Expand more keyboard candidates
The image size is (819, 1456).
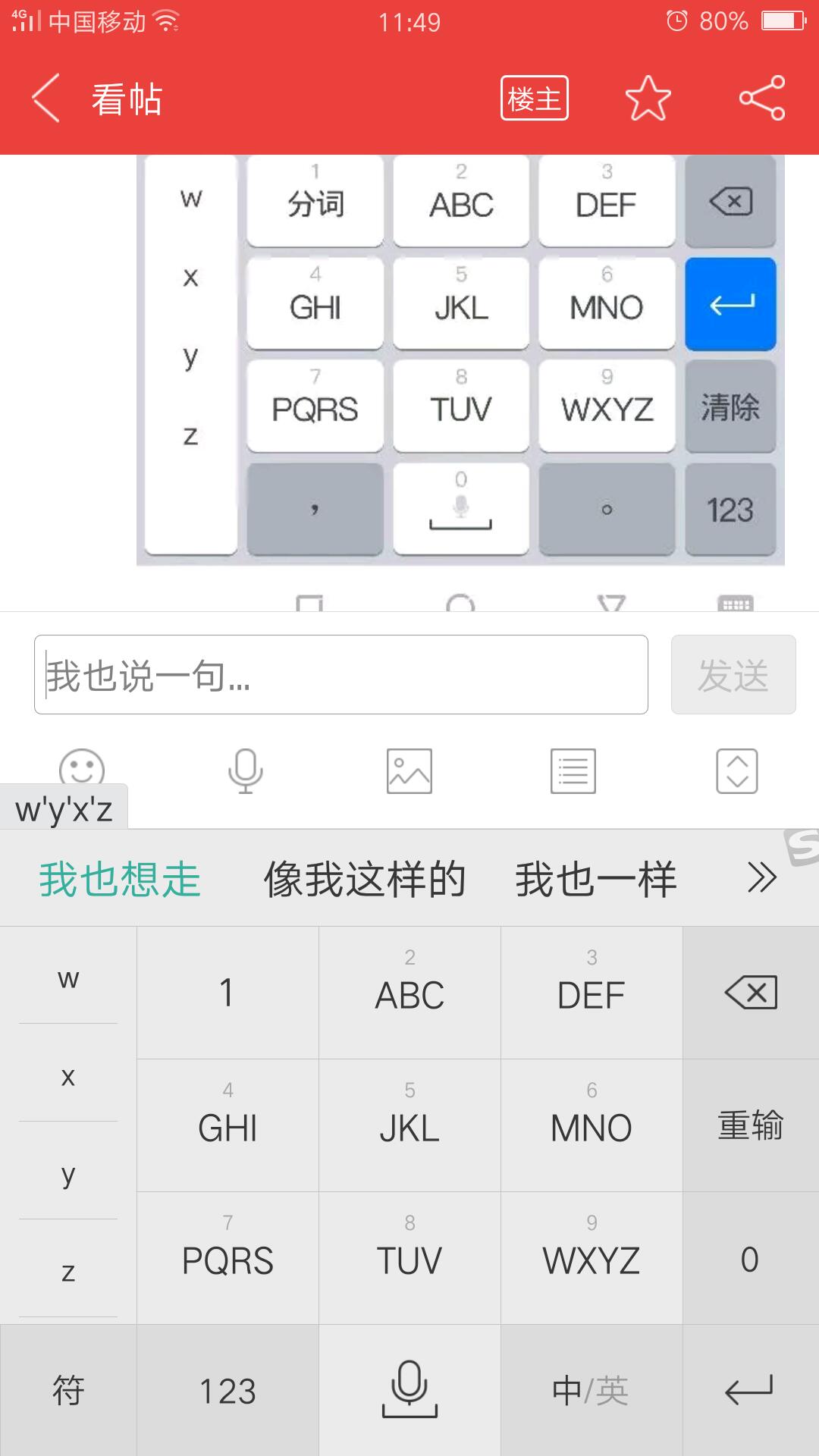[761, 878]
